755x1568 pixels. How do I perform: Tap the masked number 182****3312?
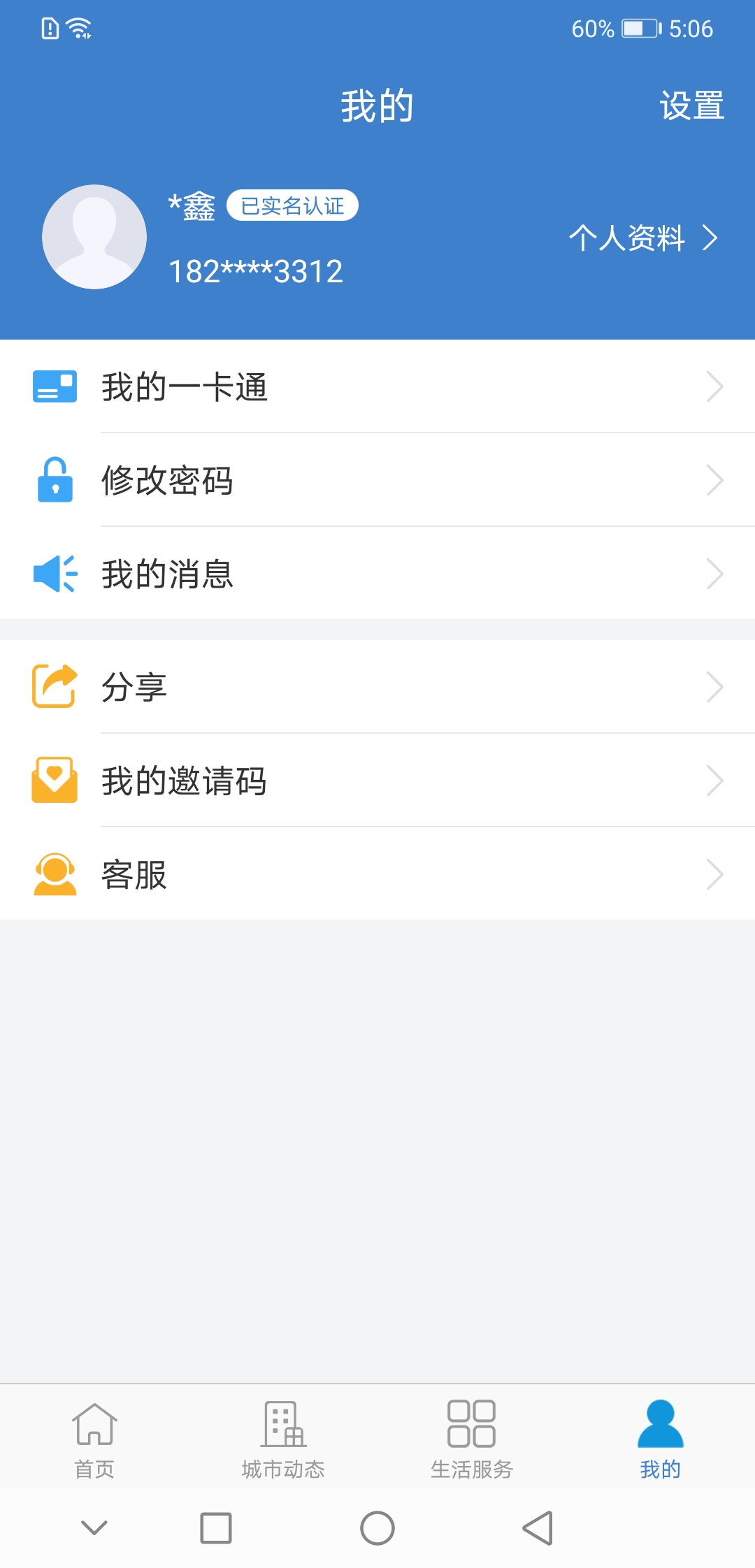[x=256, y=270]
